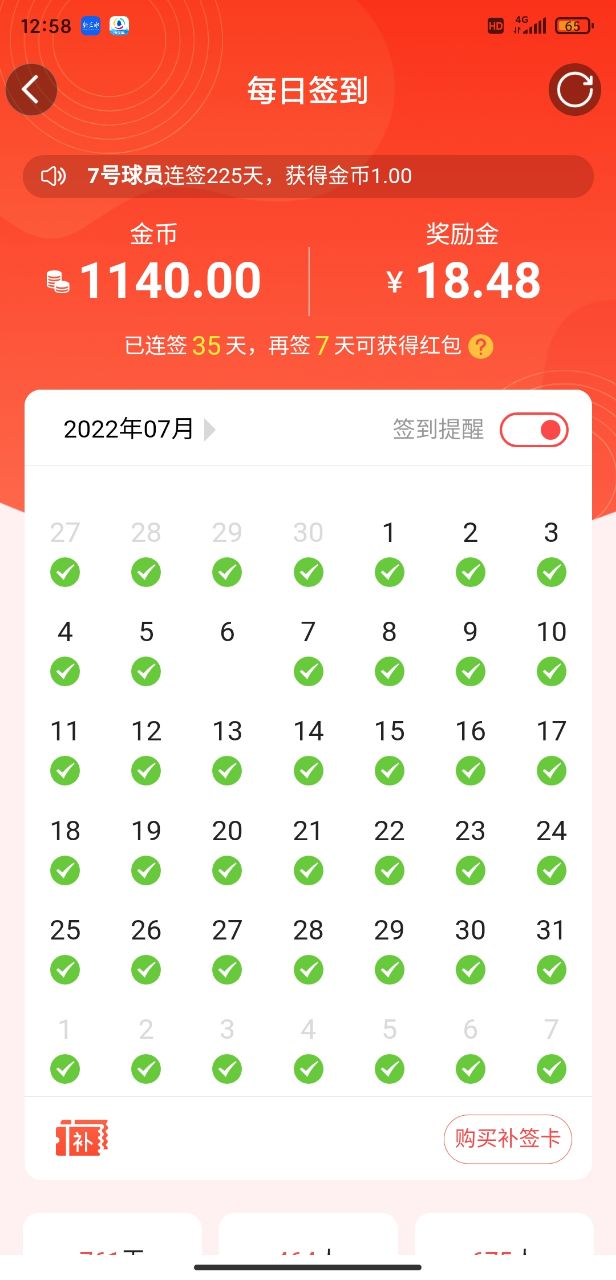Tap 购买补签卡 to buy a makeup card
This screenshot has width=616, height=1280.
click(507, 1138)
